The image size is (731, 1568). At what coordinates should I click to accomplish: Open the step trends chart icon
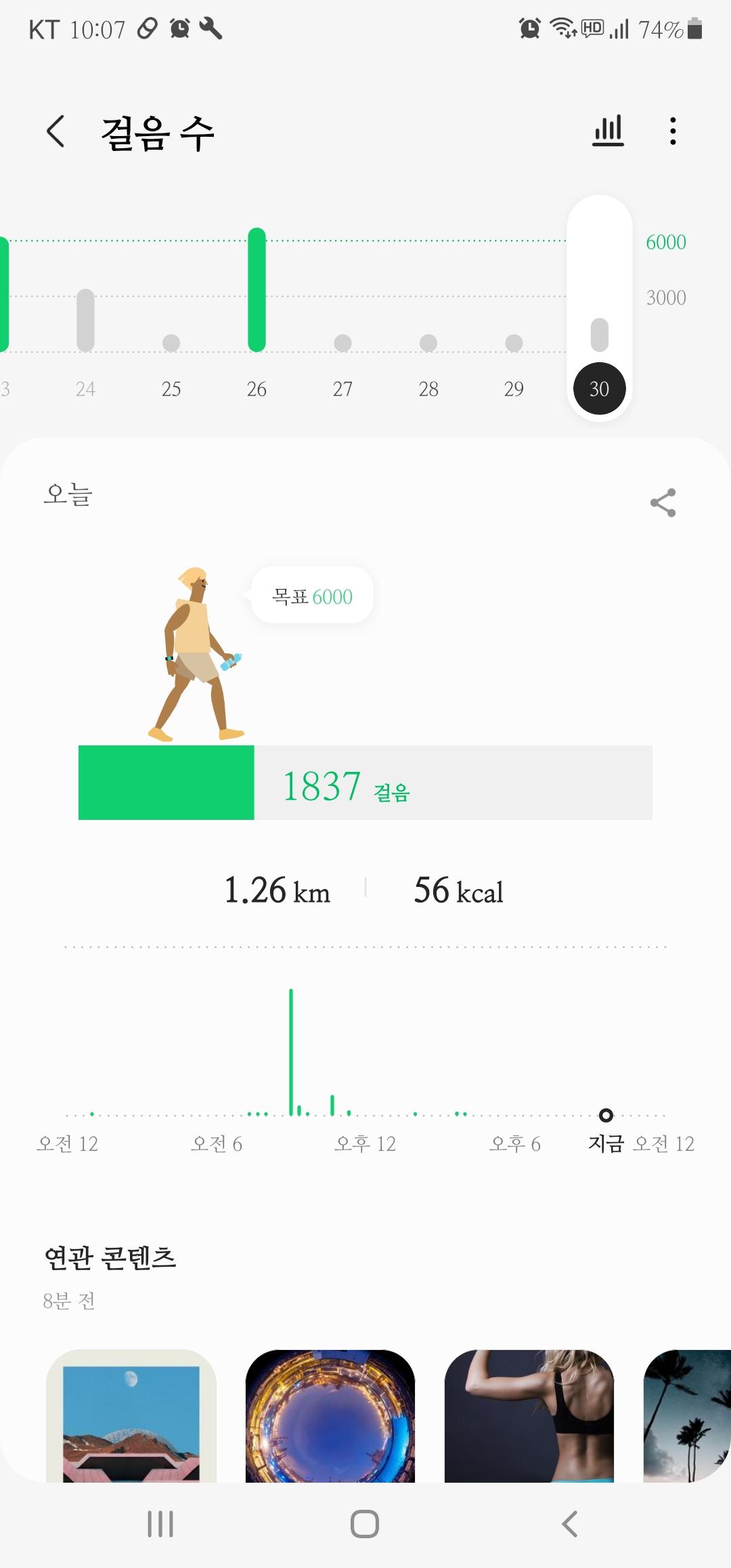608,131
